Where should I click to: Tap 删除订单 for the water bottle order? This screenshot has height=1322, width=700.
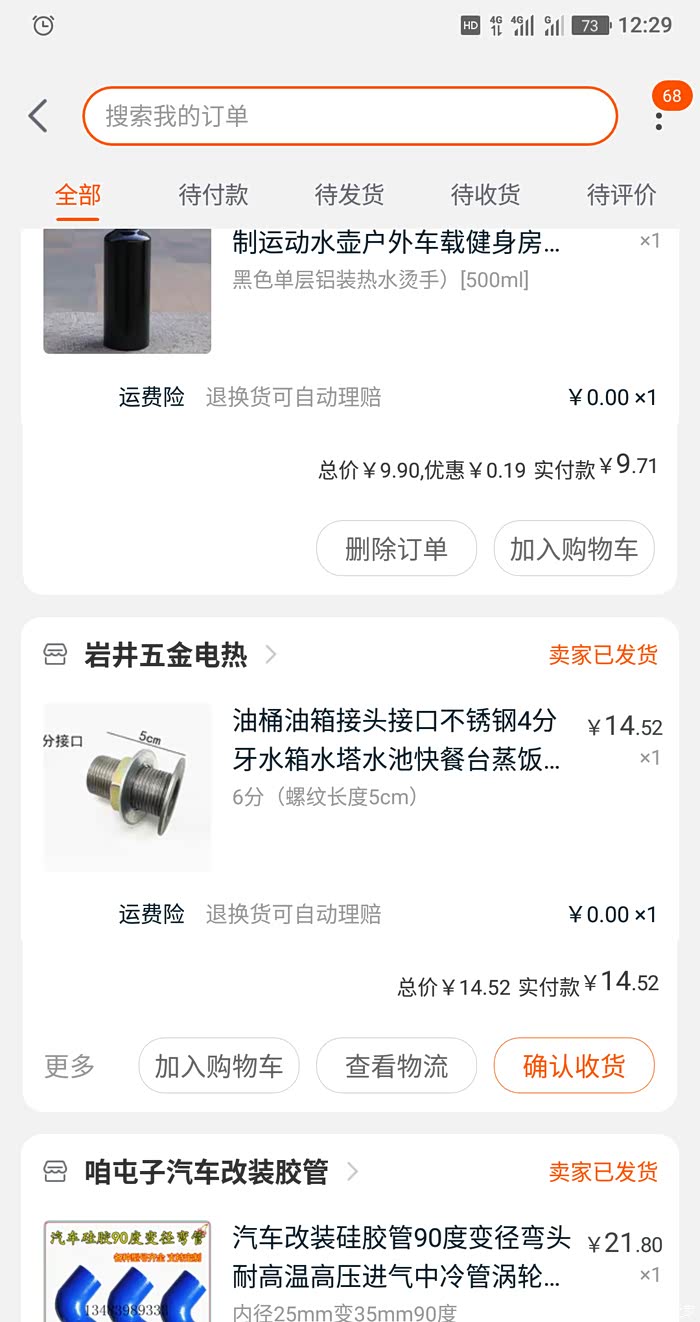pyautogui.click(x=396, y=548)
